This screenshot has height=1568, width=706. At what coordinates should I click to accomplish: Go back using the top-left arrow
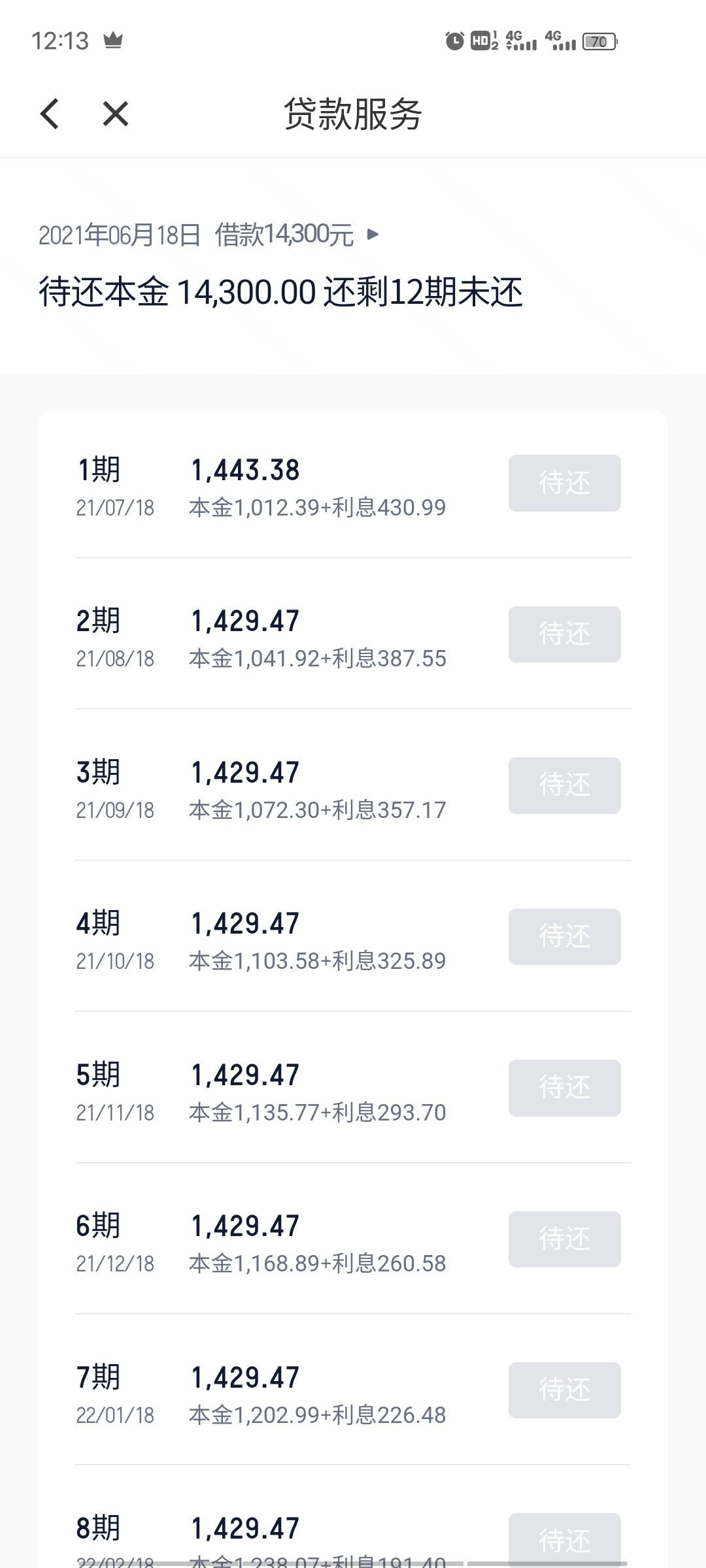50,114
